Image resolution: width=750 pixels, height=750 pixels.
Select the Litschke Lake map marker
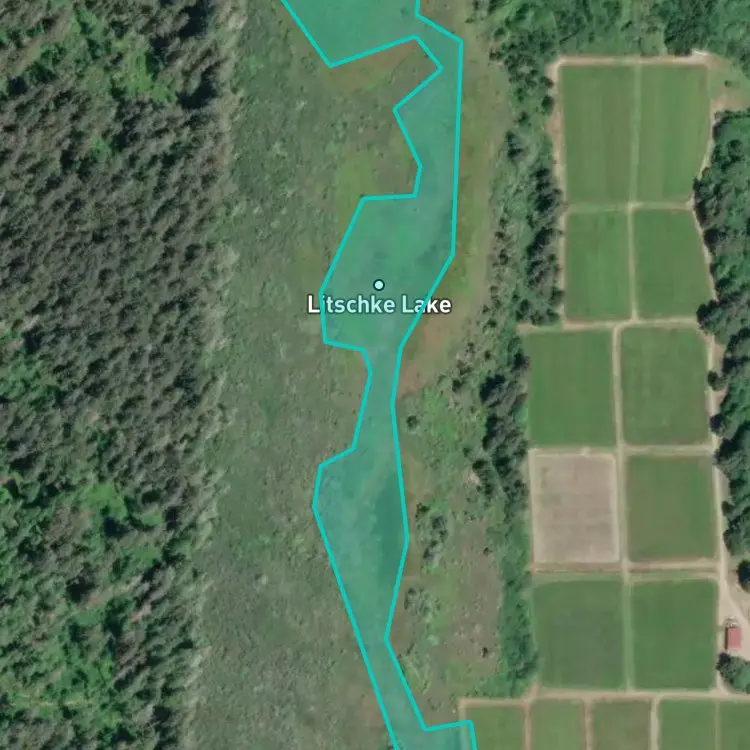tap(378, 285)
